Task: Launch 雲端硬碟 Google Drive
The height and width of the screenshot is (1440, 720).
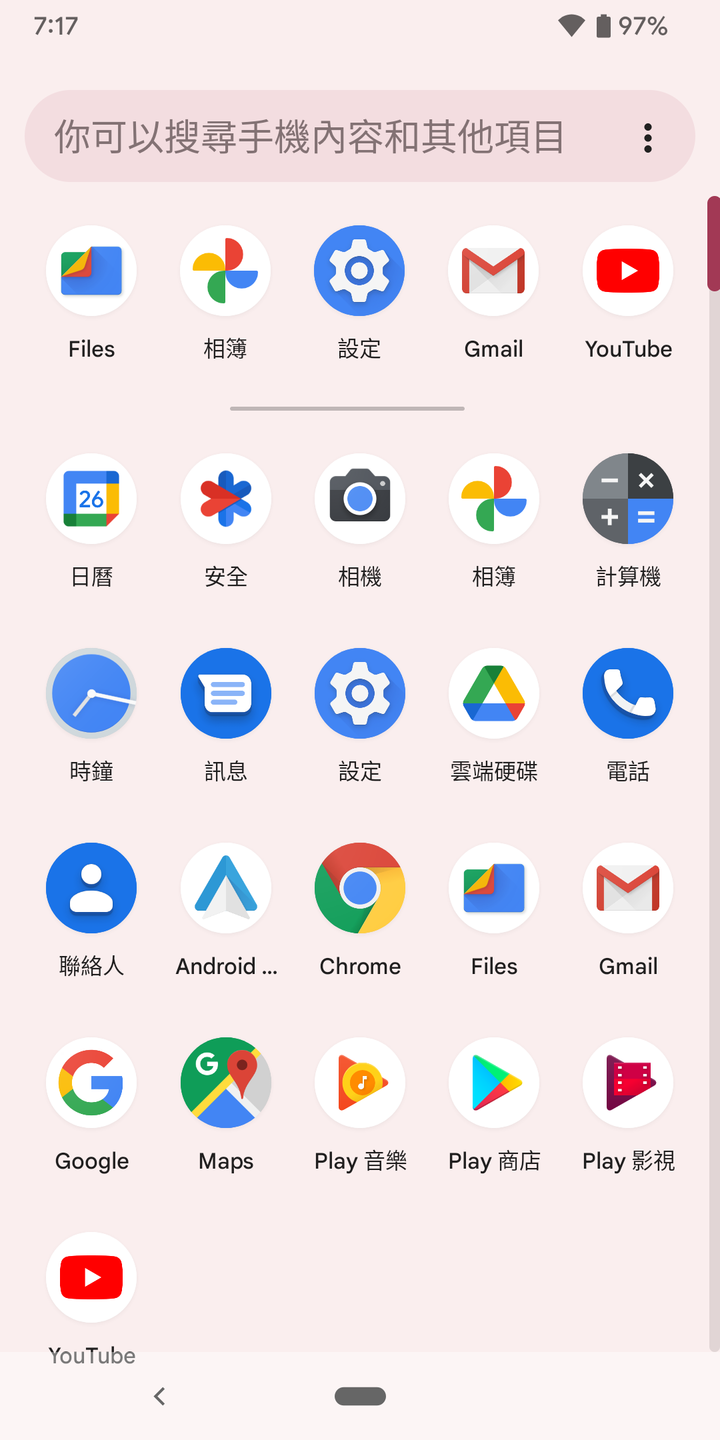Action: click(x=494, y=693)
